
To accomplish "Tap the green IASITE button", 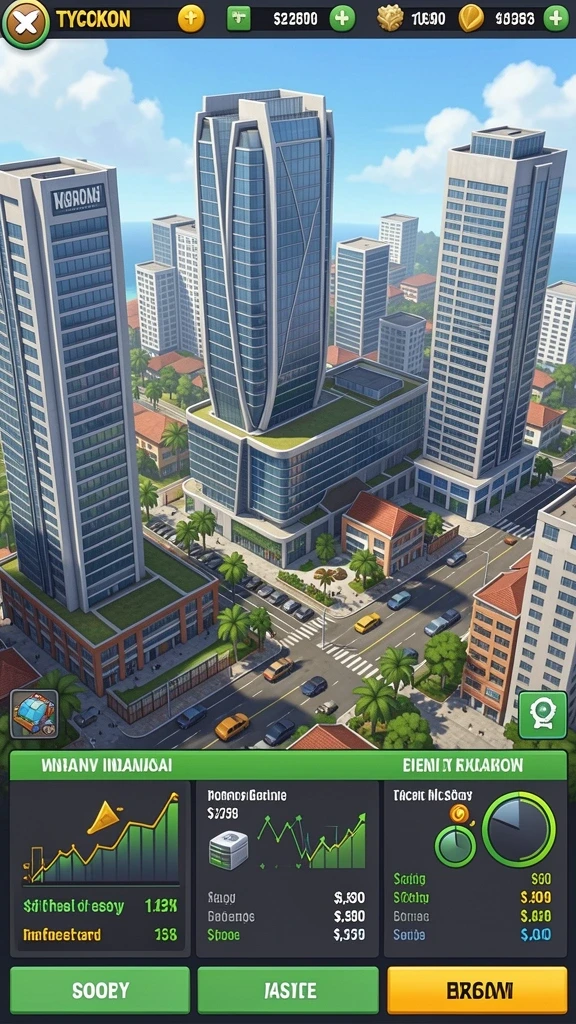I will point(288,991).
